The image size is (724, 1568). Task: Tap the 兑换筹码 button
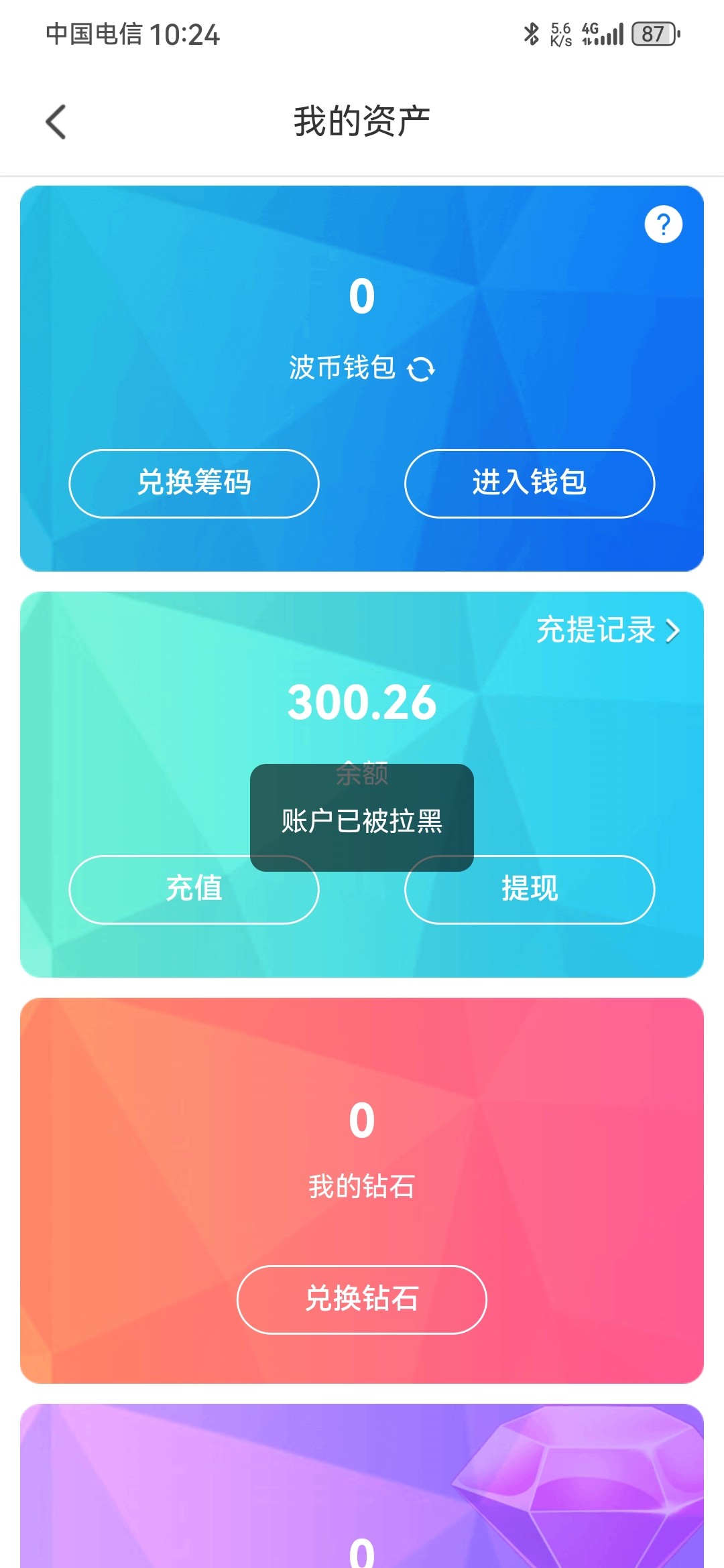(x=194, y=483)
